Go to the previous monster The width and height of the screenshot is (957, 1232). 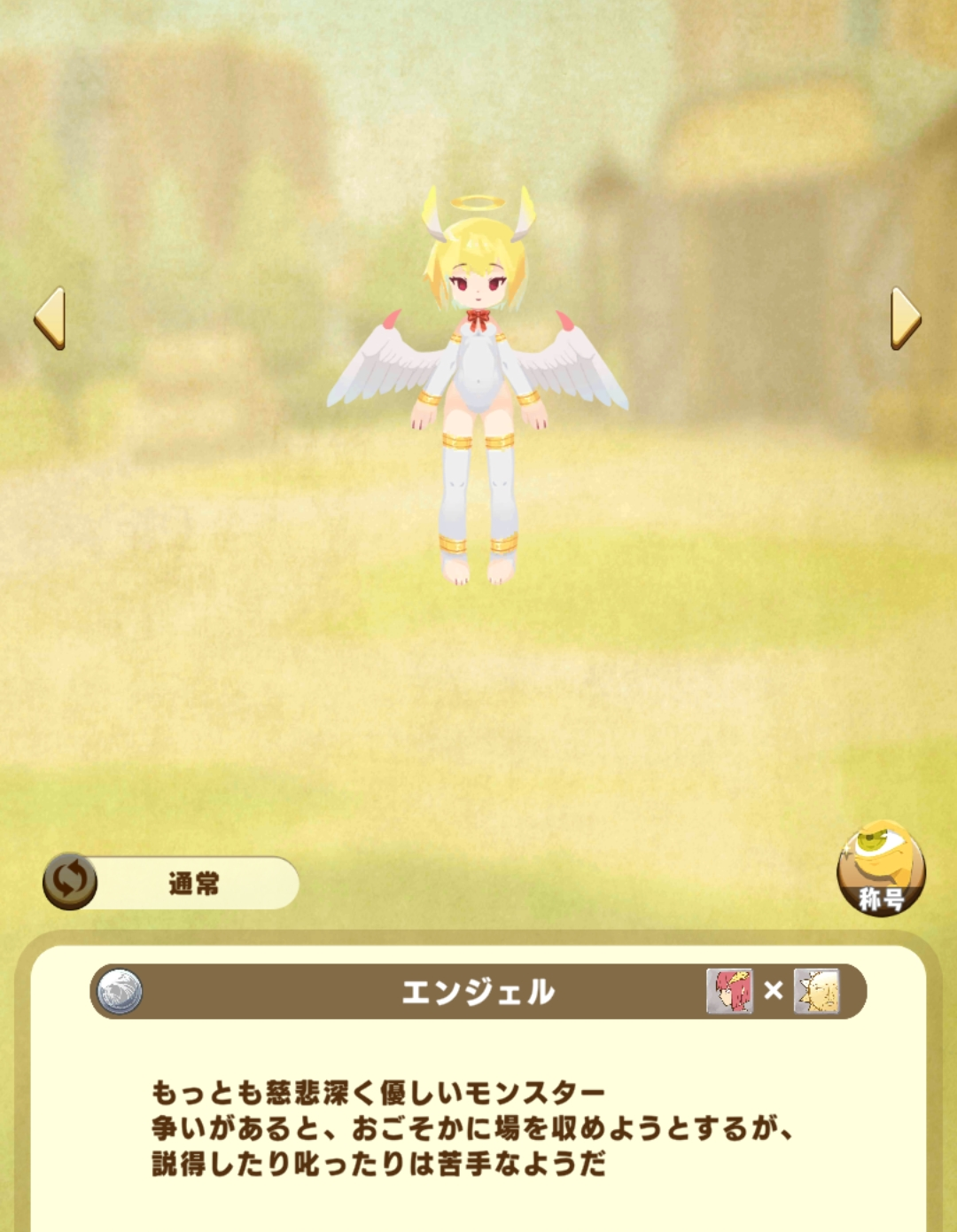click(51, 318)
